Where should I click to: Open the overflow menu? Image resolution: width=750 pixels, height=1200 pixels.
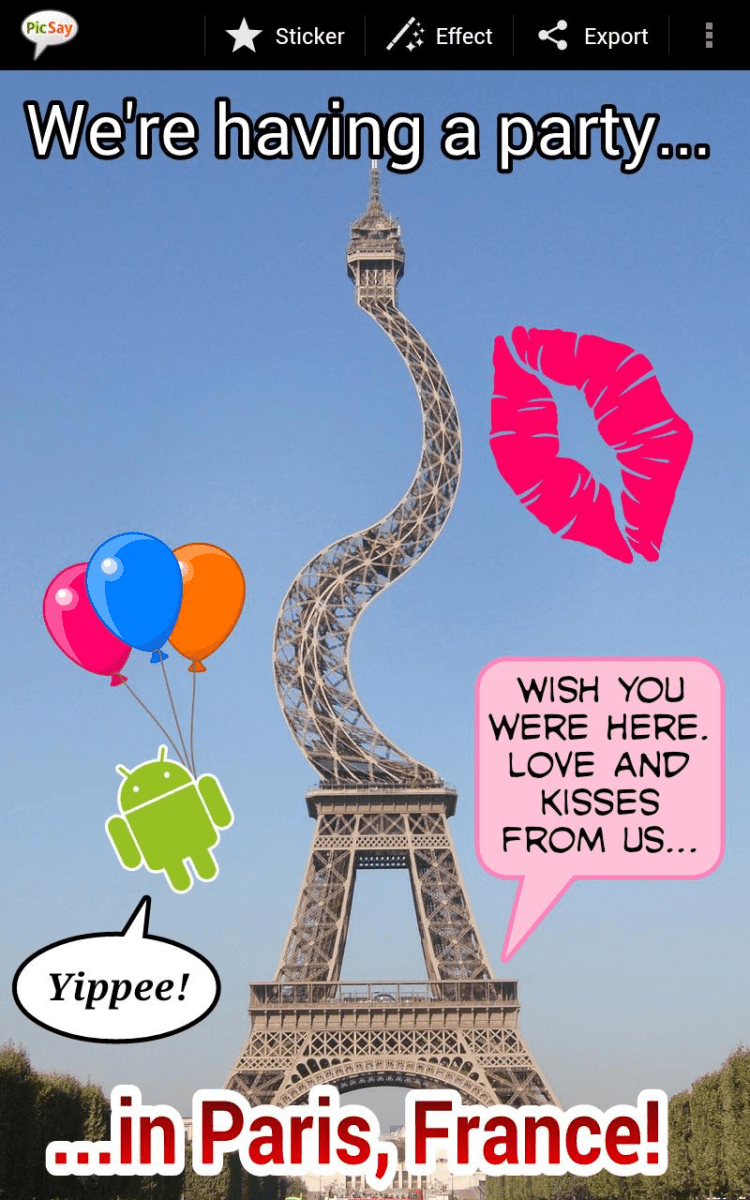709,36
